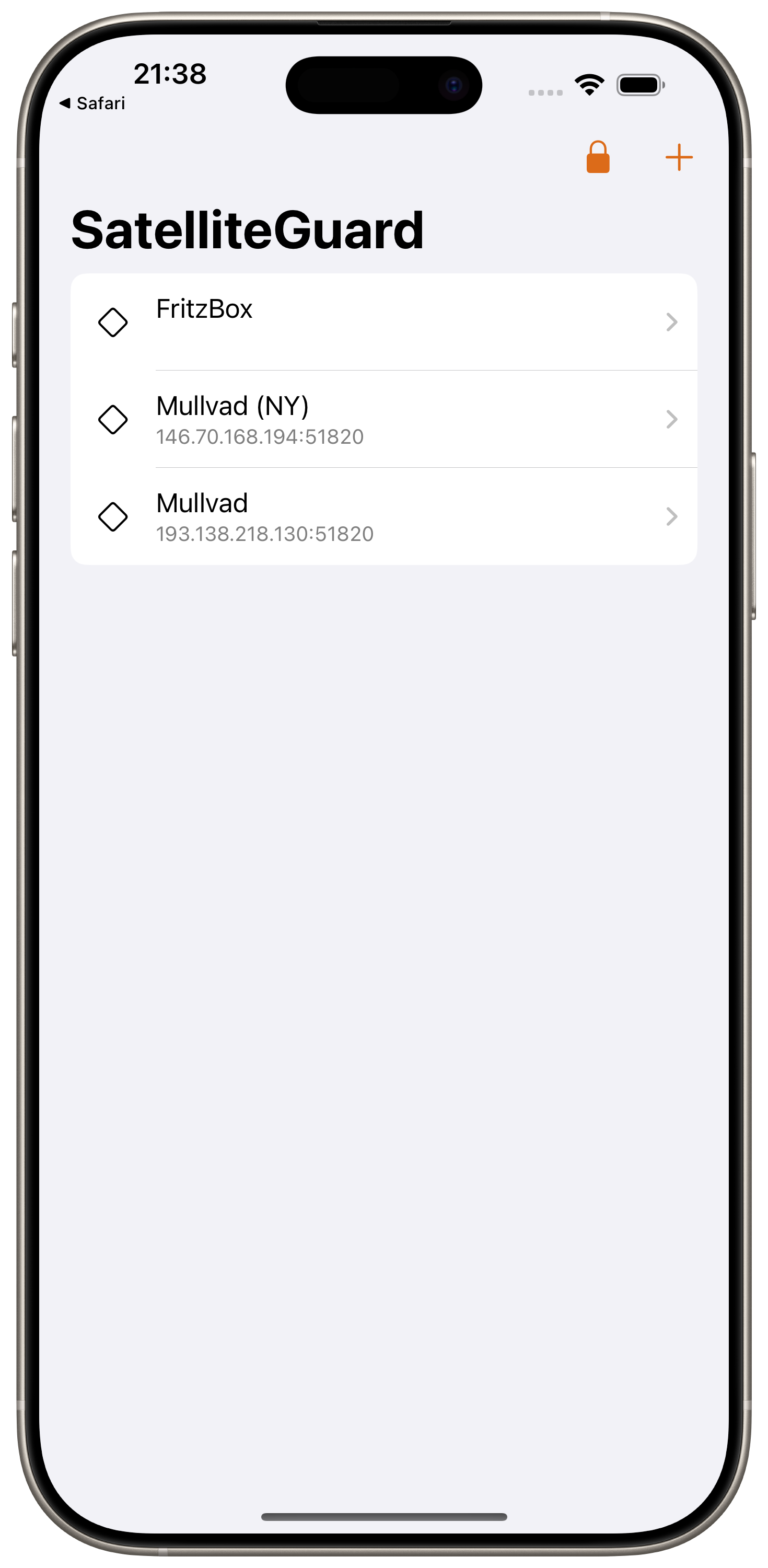Screen dimensions: 768x1568
Task: Open the Mullvad 193.138.218.130 tunnel
Action: [383, 516]
